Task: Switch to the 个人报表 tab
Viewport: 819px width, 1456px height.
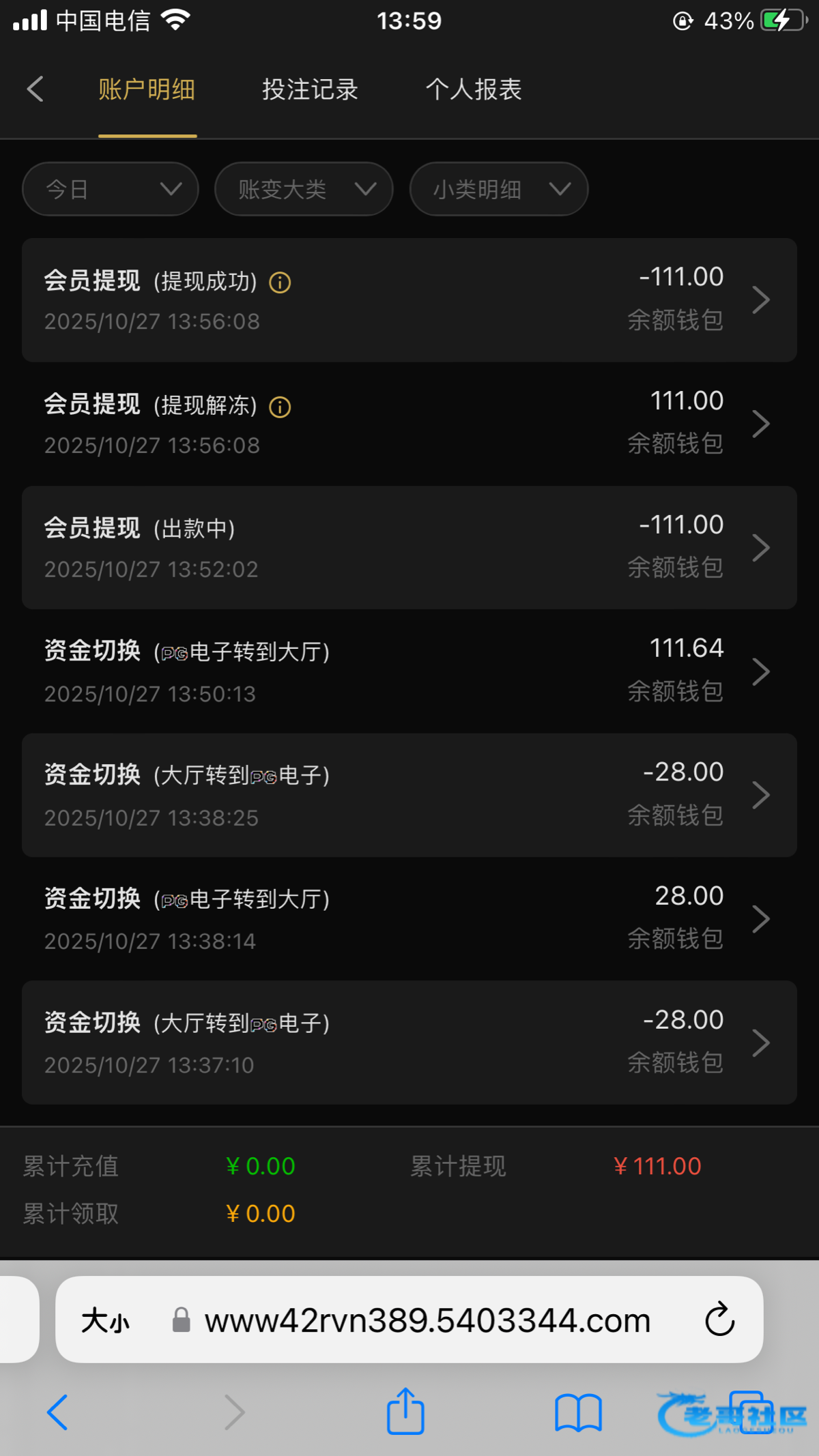Action: pyautogui.click(x=474, y=89)
